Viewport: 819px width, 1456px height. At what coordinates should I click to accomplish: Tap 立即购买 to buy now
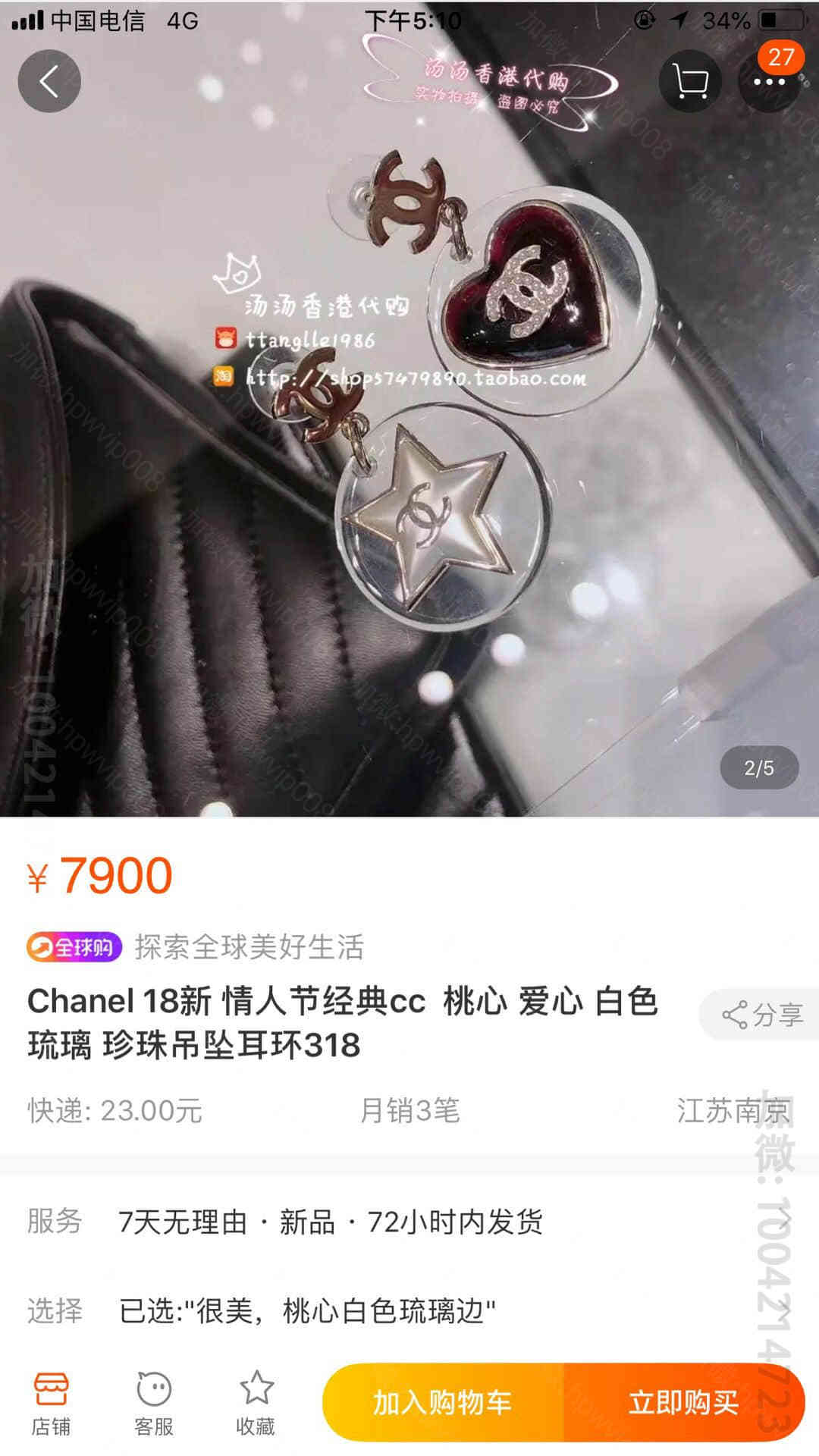pyautogui.click(x=683, y=1403)
